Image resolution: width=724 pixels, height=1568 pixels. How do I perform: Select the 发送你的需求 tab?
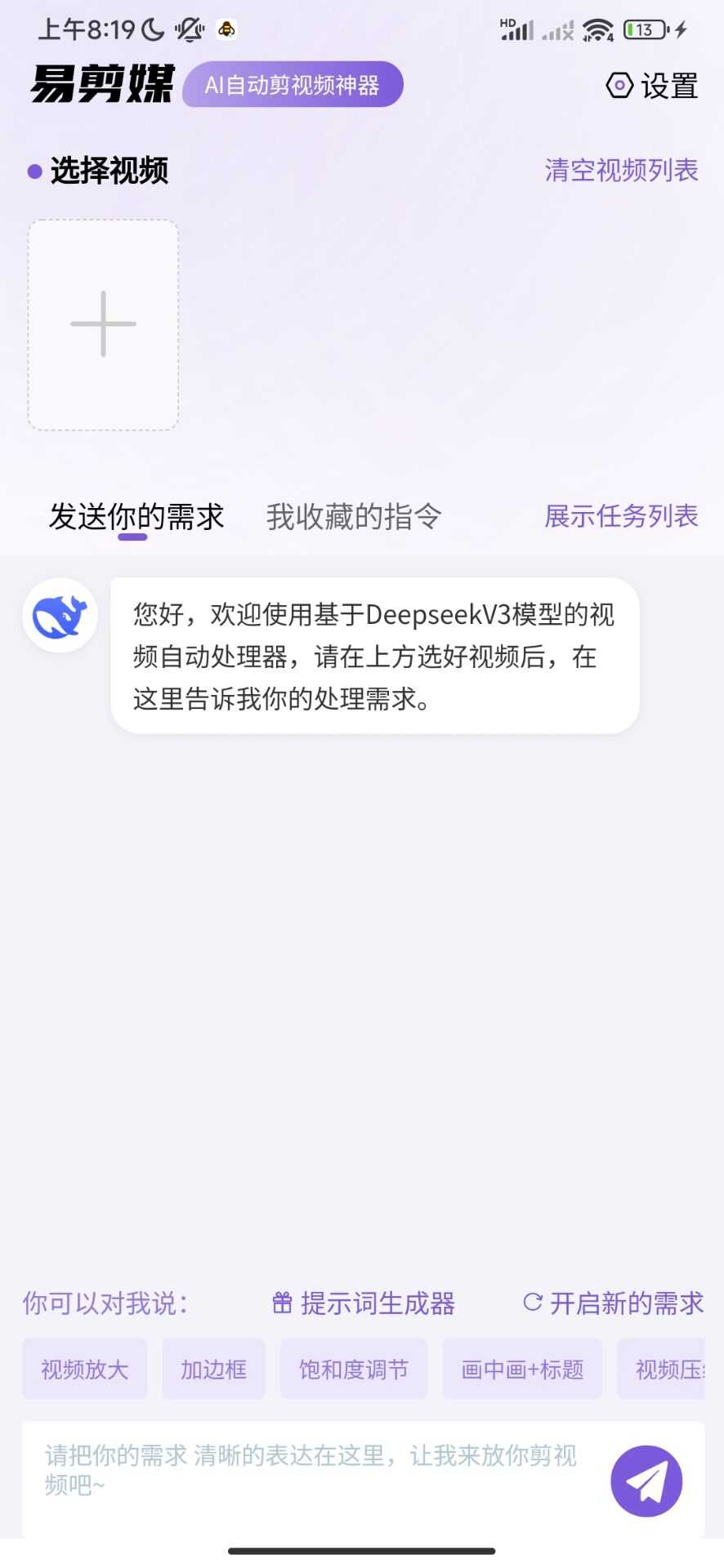(x=136, y=517)
